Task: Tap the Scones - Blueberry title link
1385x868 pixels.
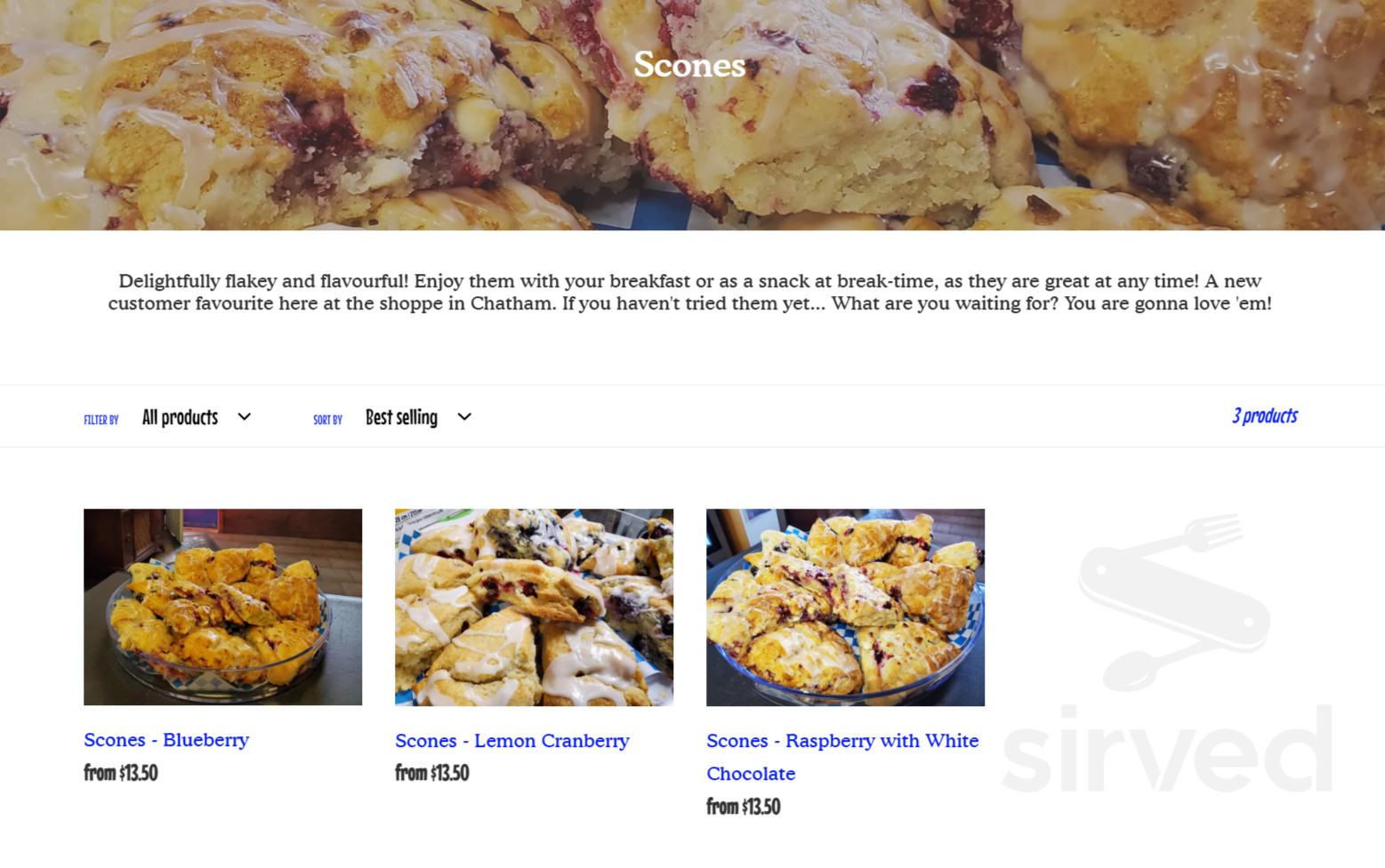Action: (x=166, y=740)
